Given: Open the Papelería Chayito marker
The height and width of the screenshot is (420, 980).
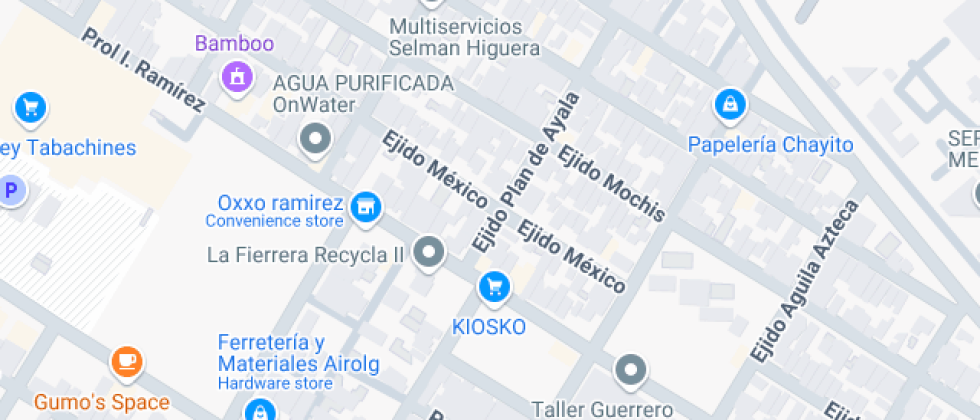Looking at the screenshot, I should tap(729, 106).
